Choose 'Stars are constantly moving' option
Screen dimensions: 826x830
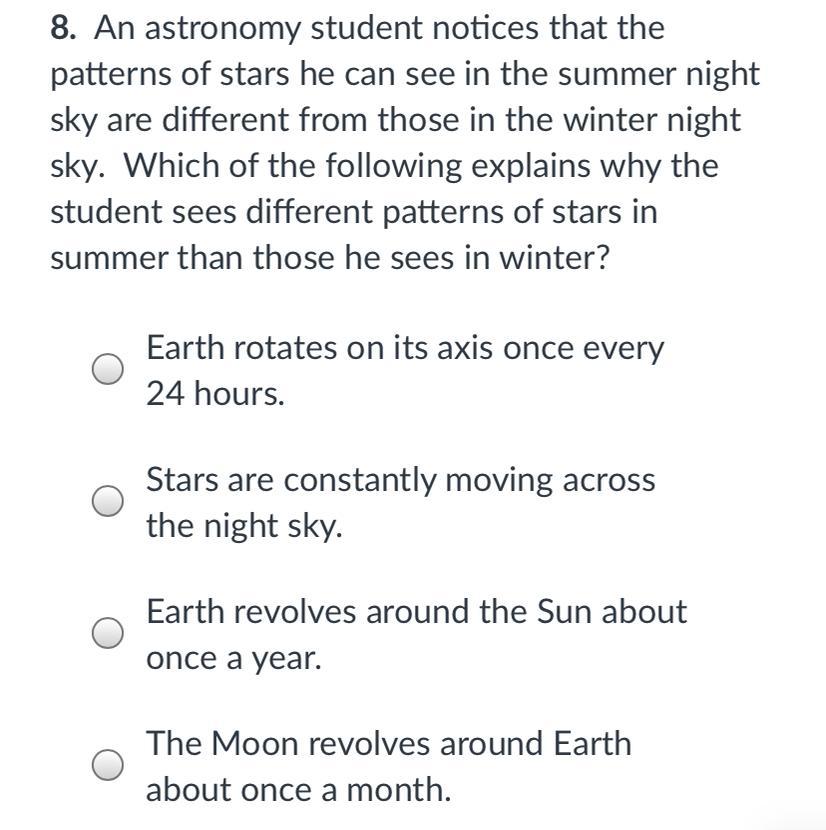tap(108, 501)
